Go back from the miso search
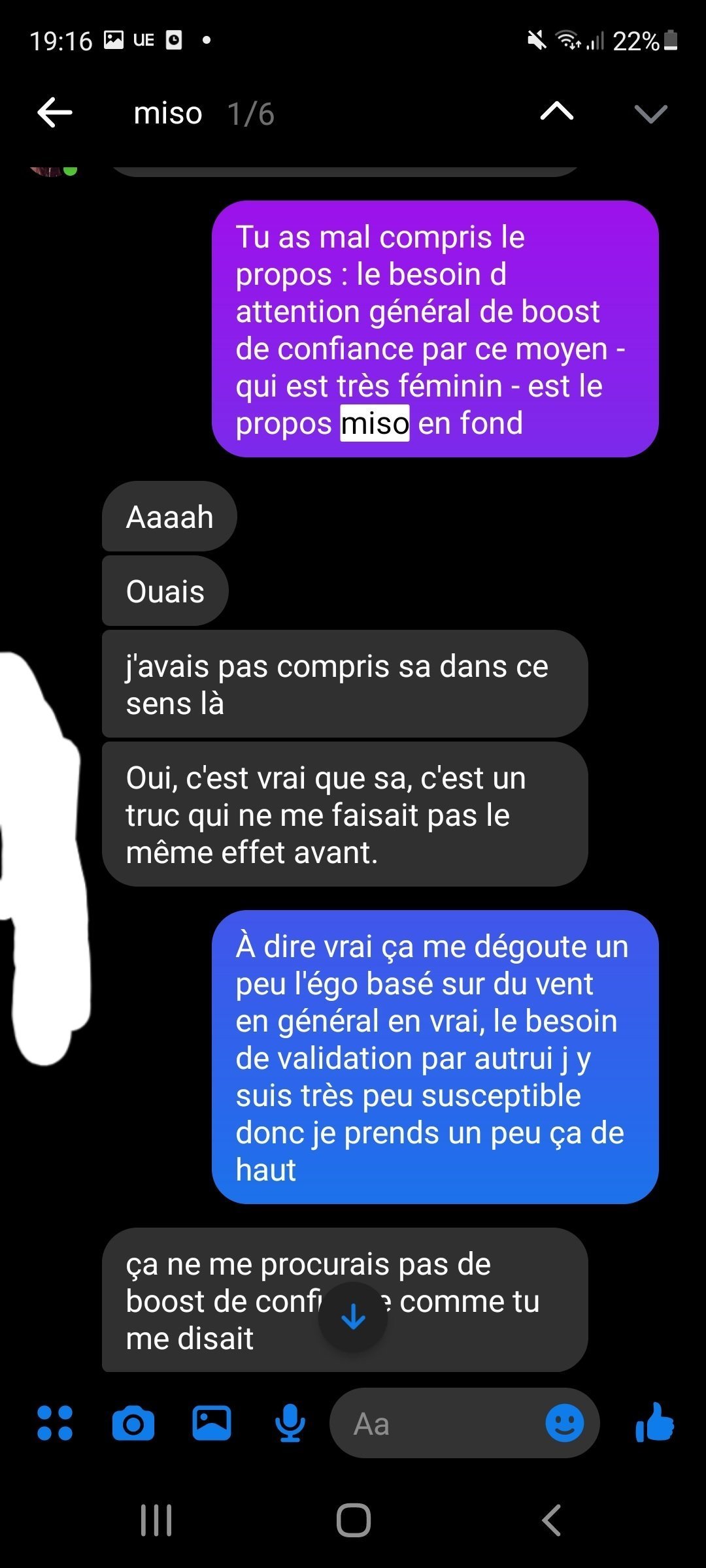706x1568 pixels. 55,113
